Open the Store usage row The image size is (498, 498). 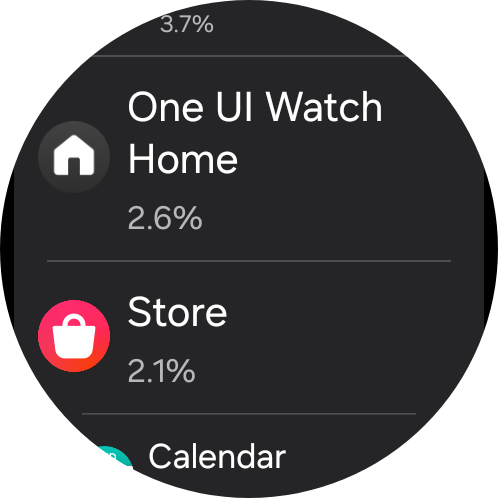pyautogui.click(x=249, y=337)
